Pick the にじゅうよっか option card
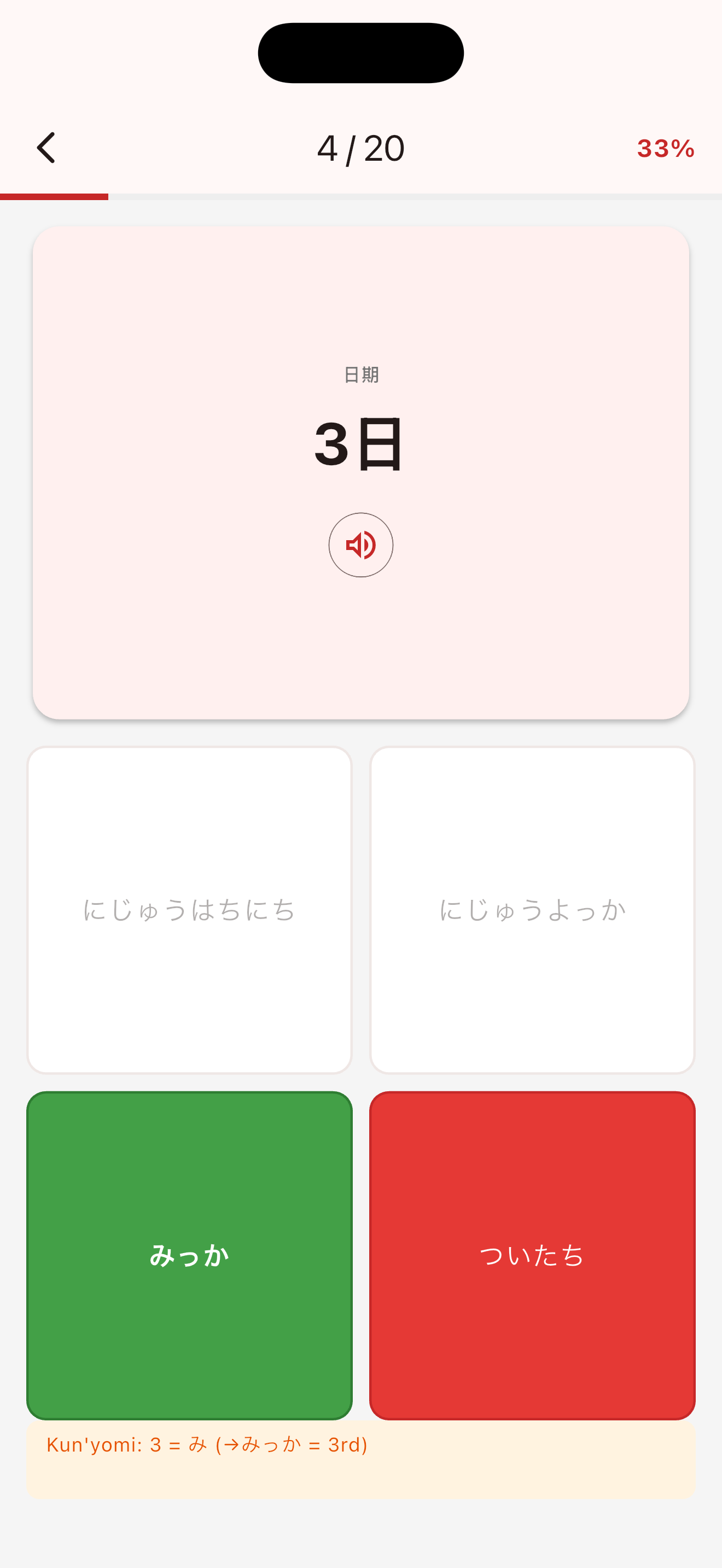This screenshot has width=722, height=1568. pyautogui.click(x=532, y=910)
